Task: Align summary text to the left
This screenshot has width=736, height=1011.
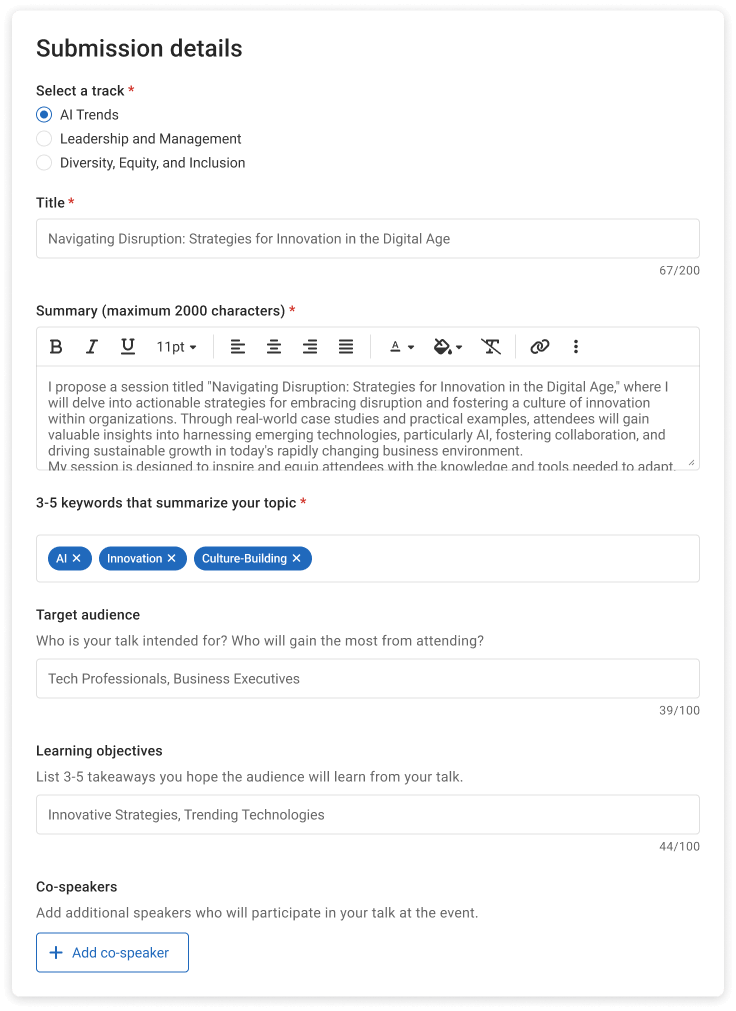Action: [x=238, y=347]
